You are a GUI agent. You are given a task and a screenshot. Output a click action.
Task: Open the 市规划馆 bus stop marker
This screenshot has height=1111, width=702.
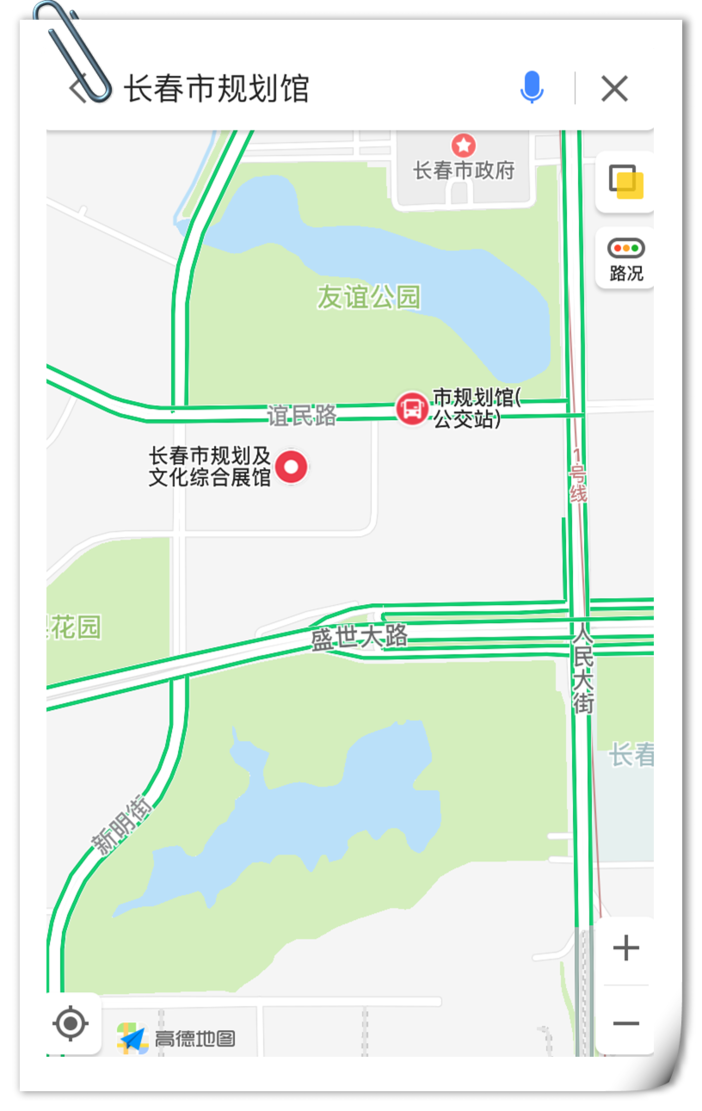411,408
